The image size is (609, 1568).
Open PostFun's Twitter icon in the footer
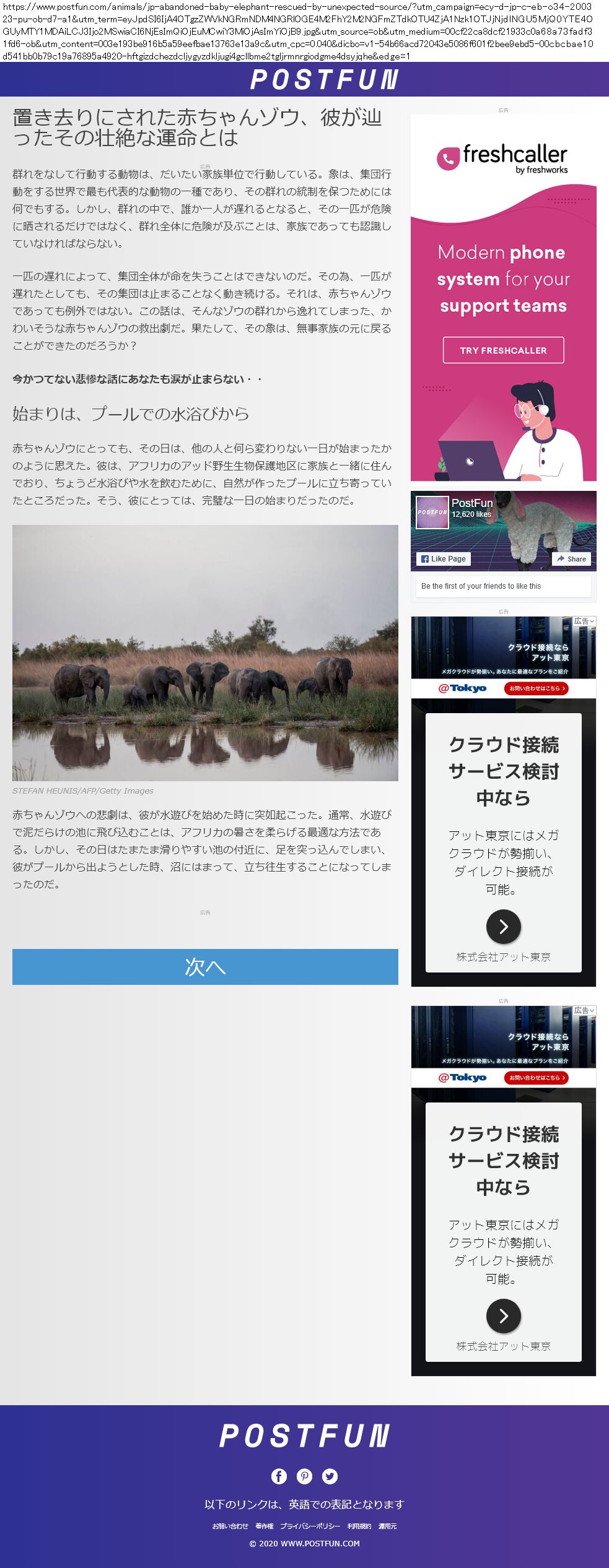click(330, 1476)
